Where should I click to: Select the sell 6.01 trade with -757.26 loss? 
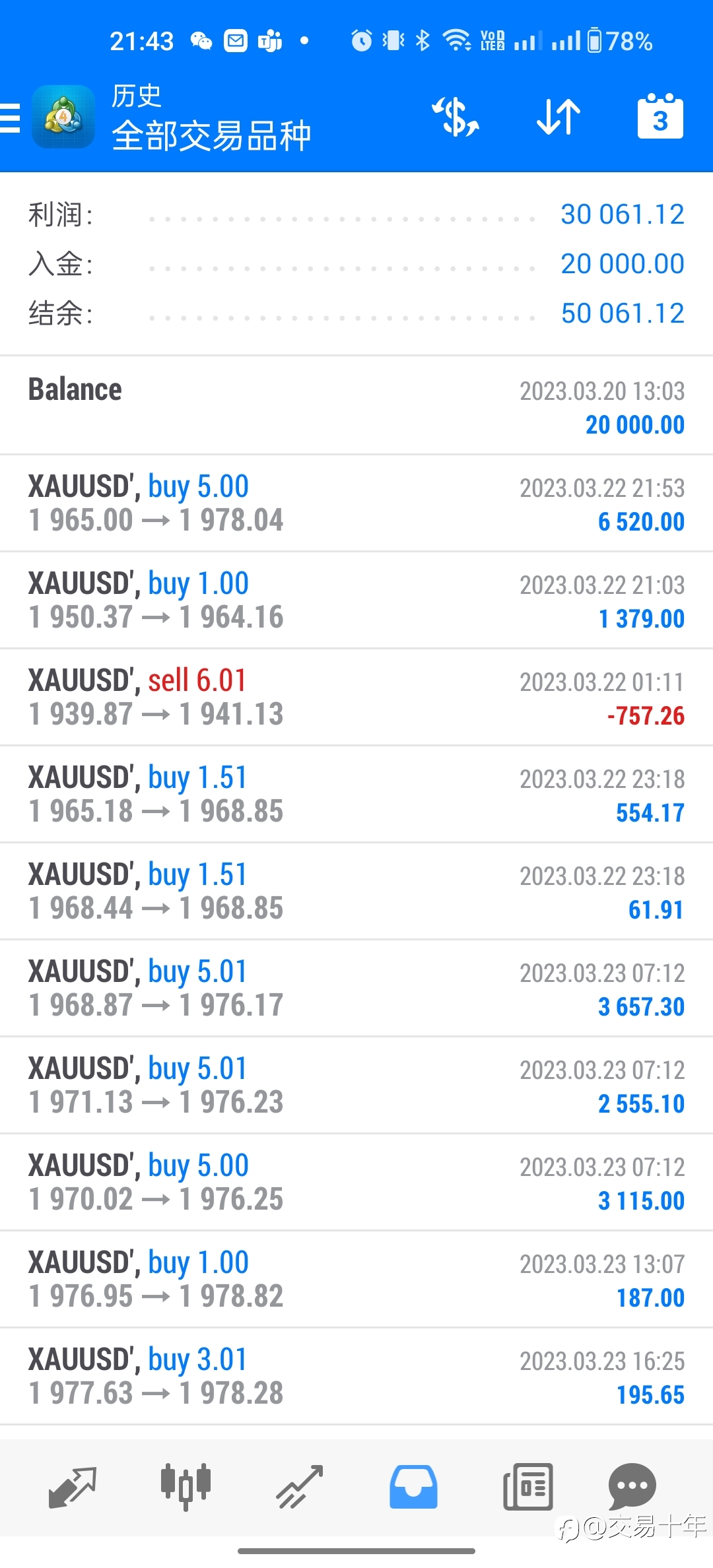click(x=356, y=697)
